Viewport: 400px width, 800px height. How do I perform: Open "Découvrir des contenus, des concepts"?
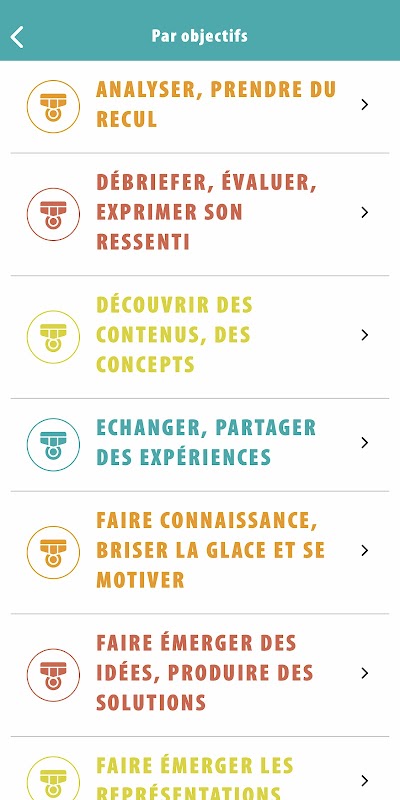200,337
